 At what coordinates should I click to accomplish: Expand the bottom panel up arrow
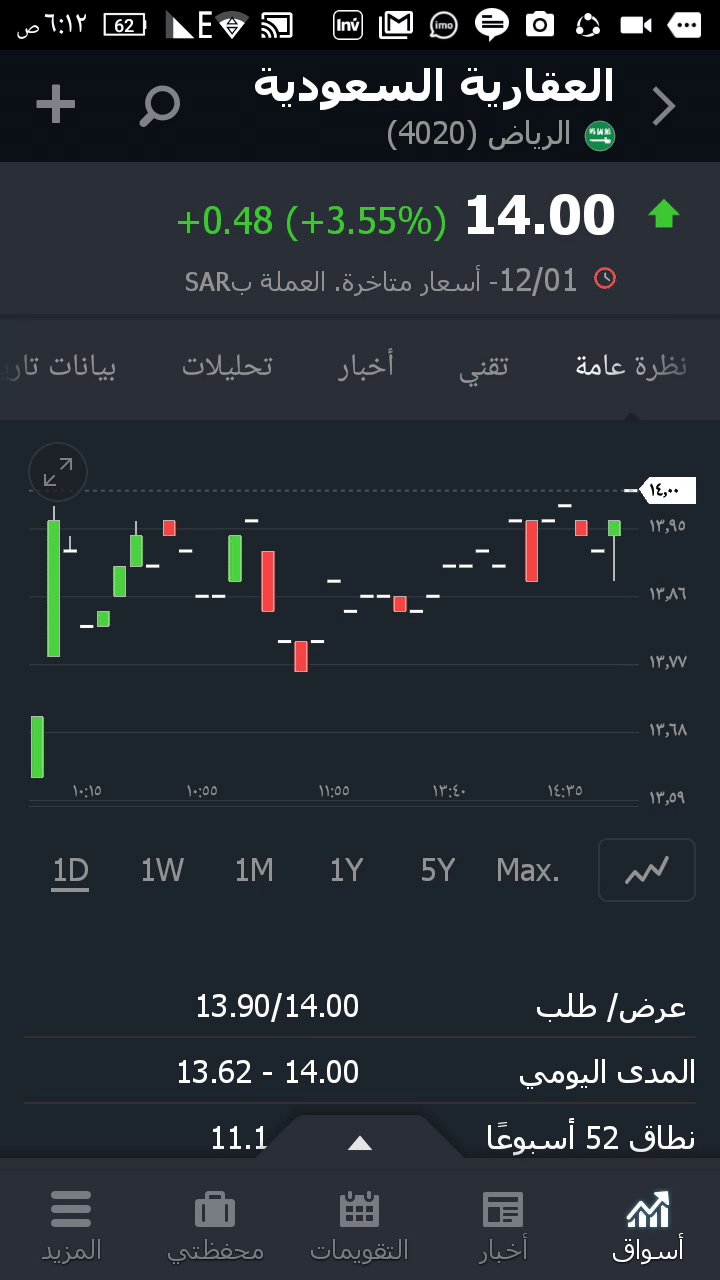[360, 1143]
